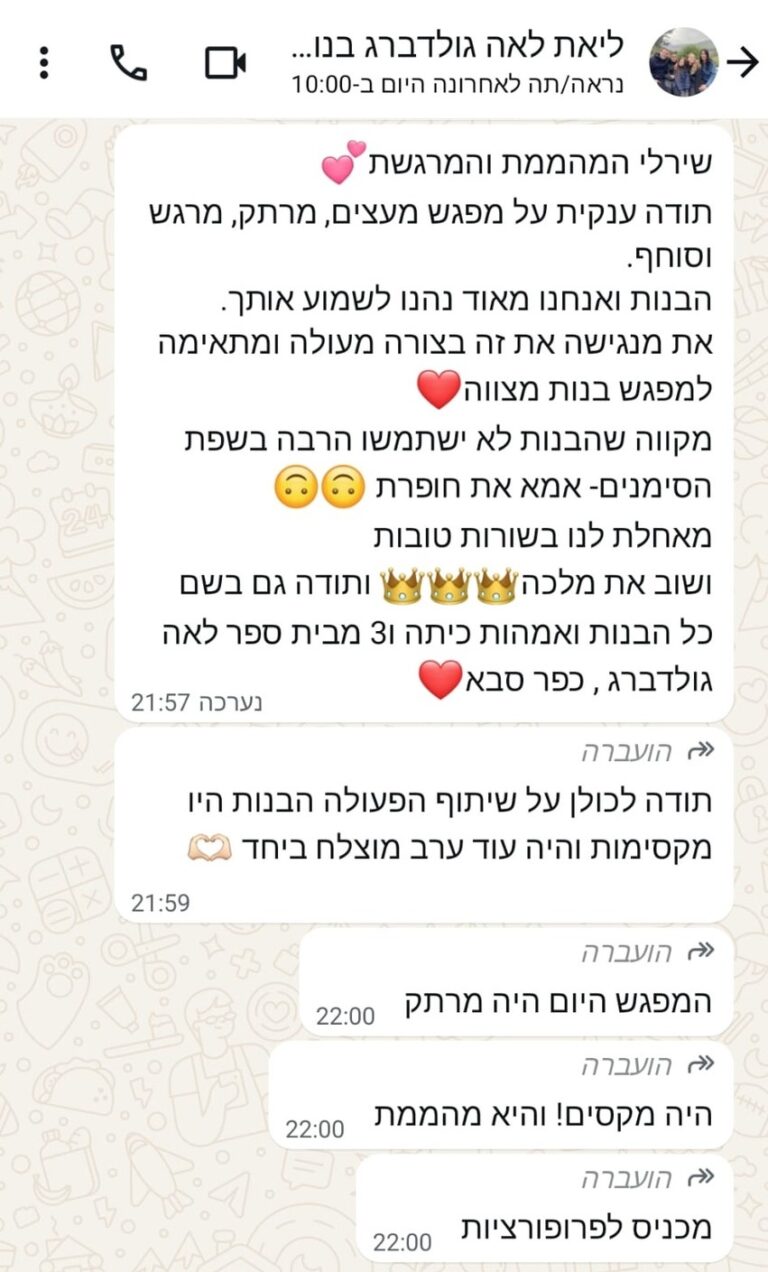Start a video call
Screen dimensions: 768x1272
click(x=226, y=63)
